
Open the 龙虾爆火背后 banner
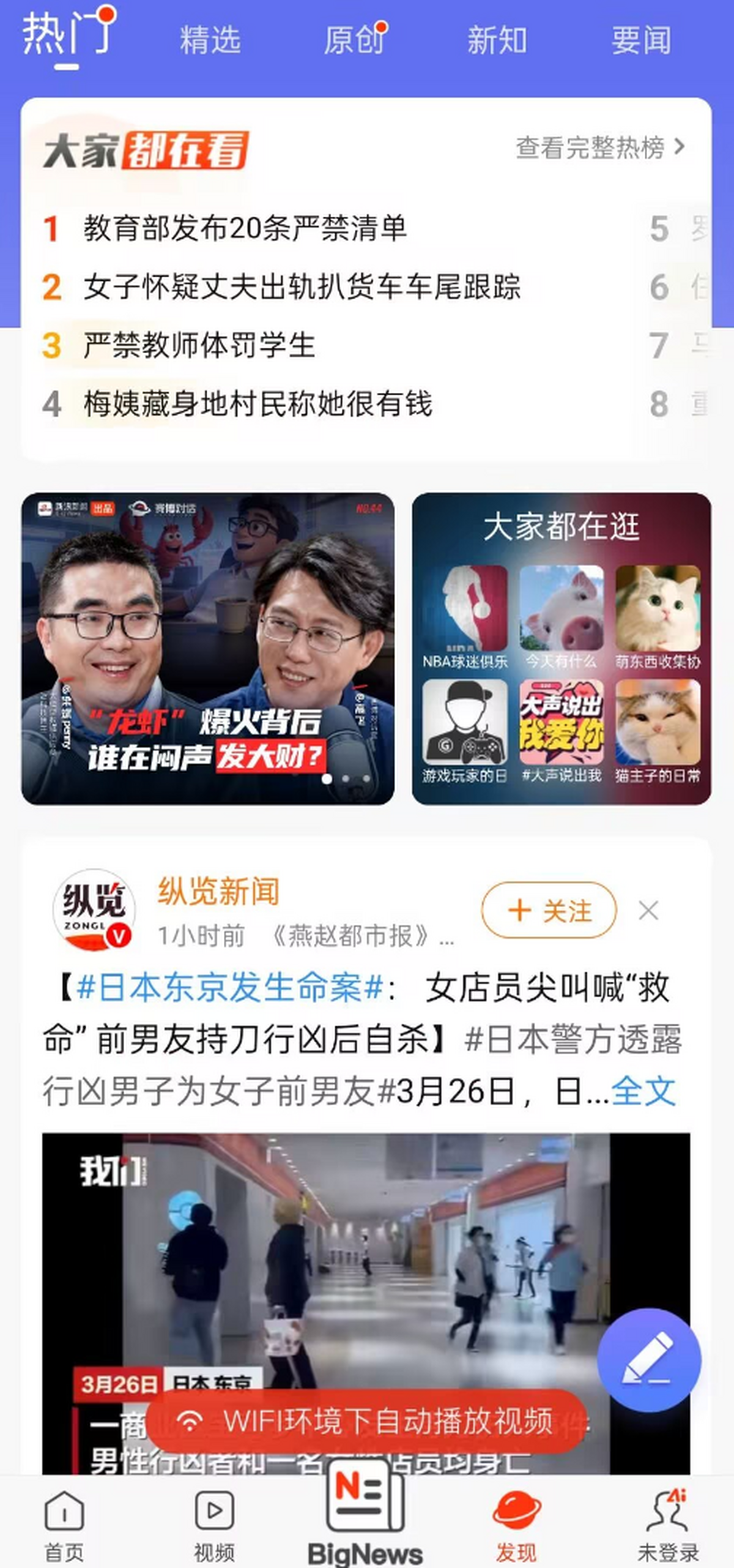click(x=208, y=648)
